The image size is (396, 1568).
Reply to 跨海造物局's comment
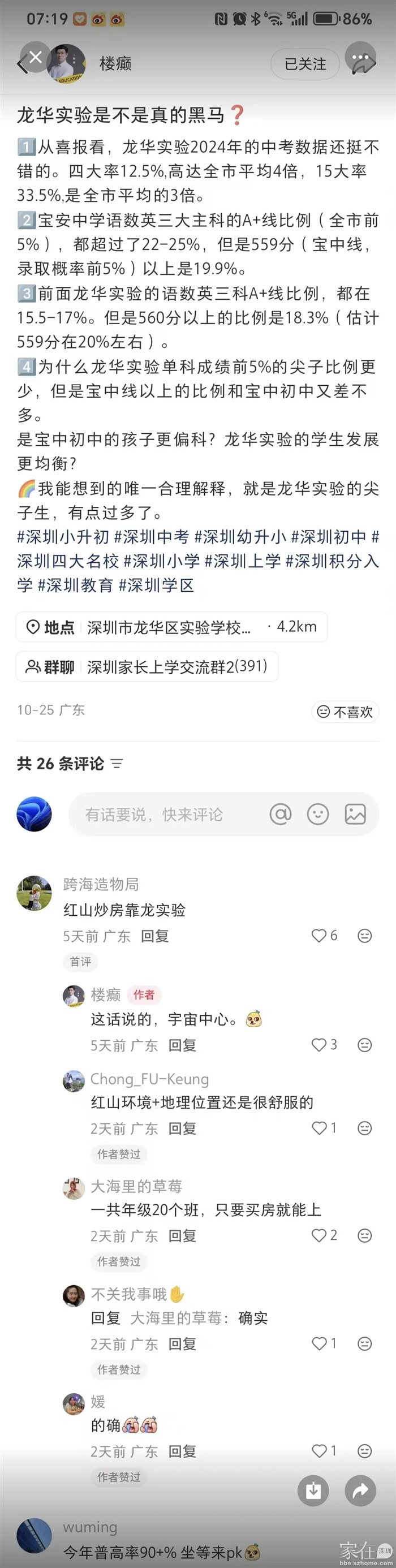pos(154,936)
